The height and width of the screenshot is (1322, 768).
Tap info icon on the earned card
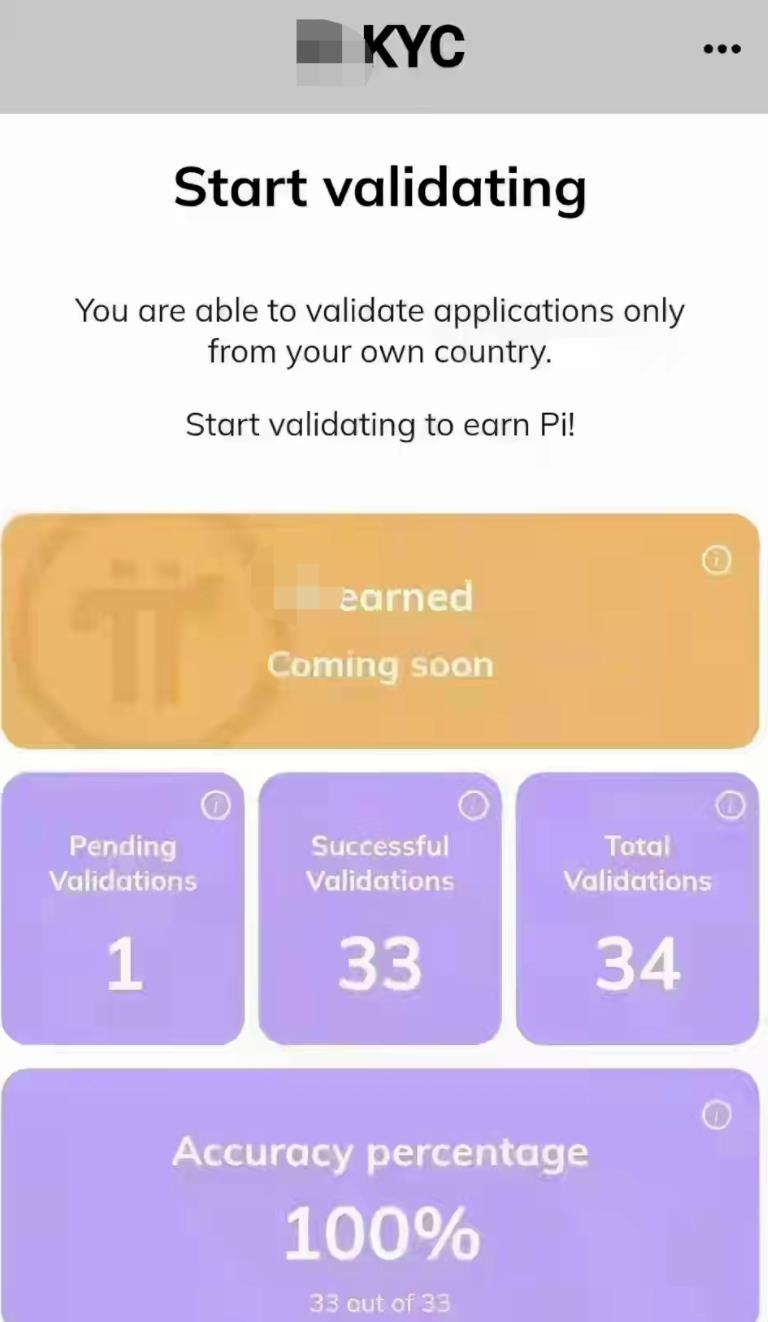click(x=716, y=561)
